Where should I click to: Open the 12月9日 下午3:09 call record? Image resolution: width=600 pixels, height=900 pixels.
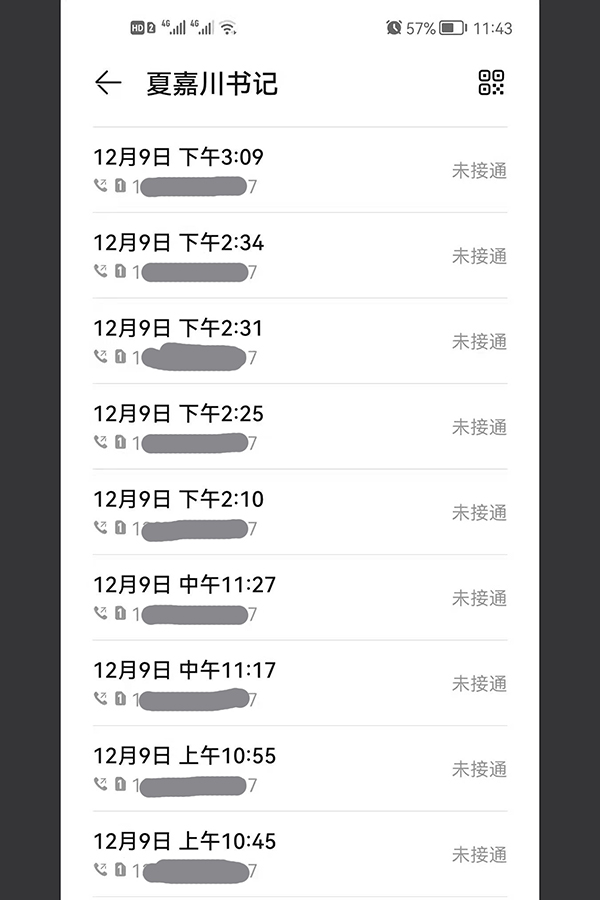pos(299,170)
